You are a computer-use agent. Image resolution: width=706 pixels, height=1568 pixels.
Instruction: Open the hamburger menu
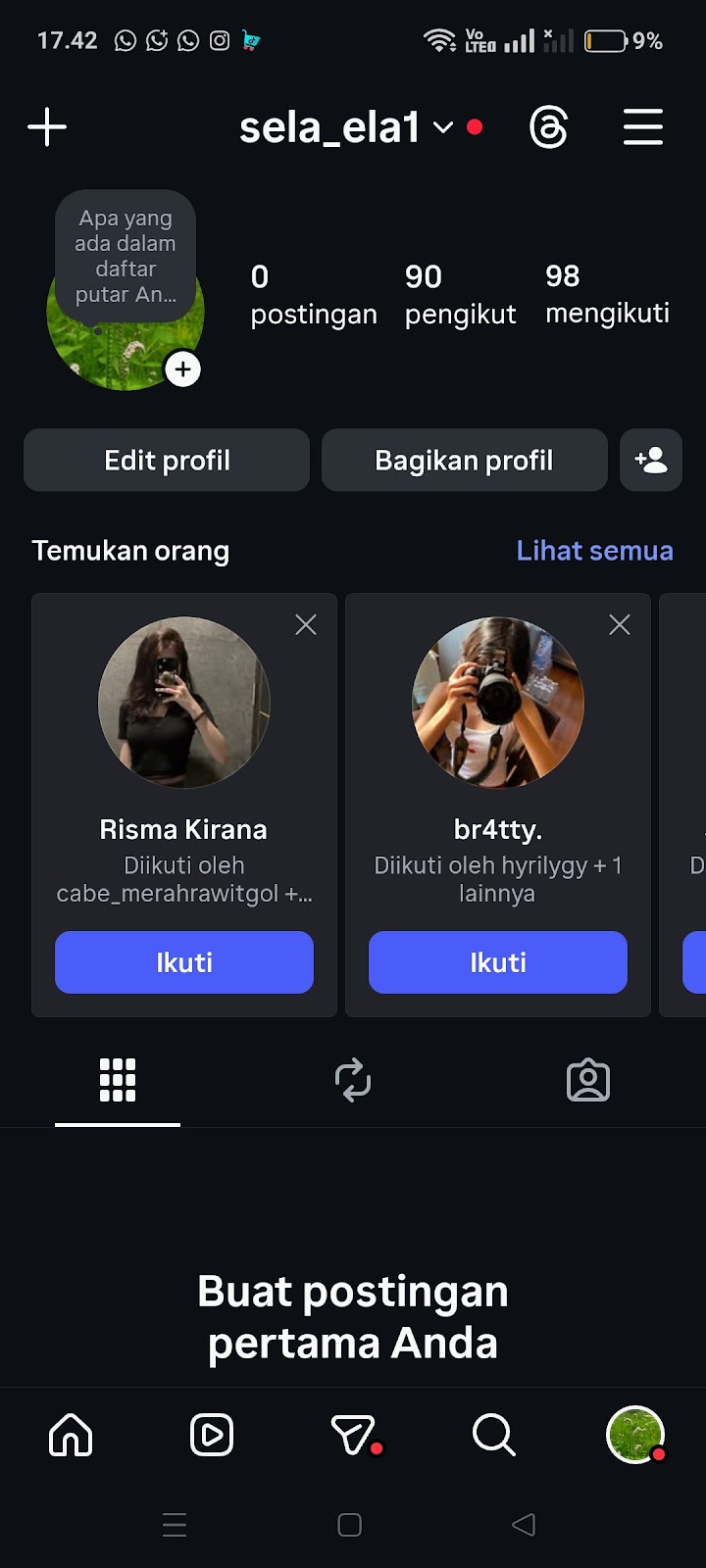643,127
